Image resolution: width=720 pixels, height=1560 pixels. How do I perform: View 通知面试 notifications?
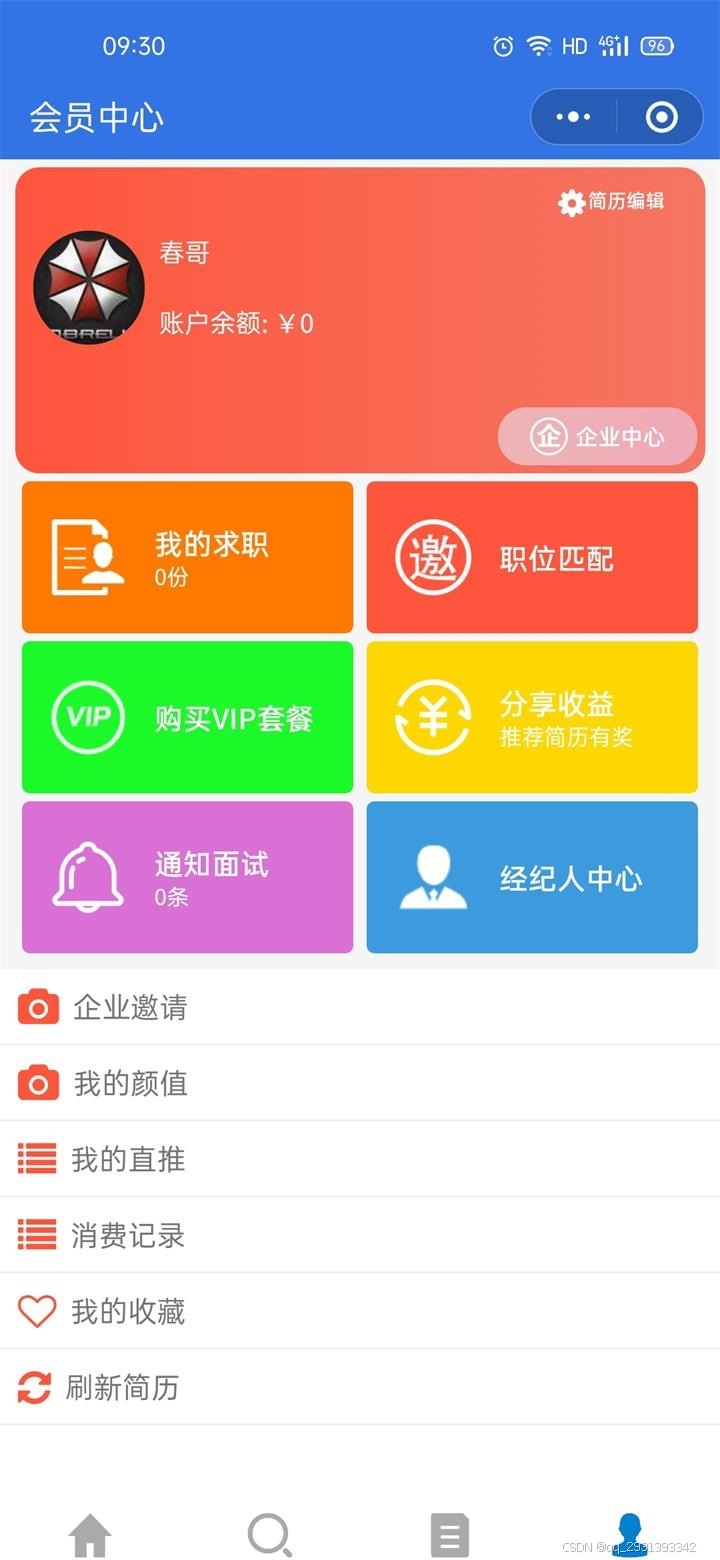(x=187, y=877)
